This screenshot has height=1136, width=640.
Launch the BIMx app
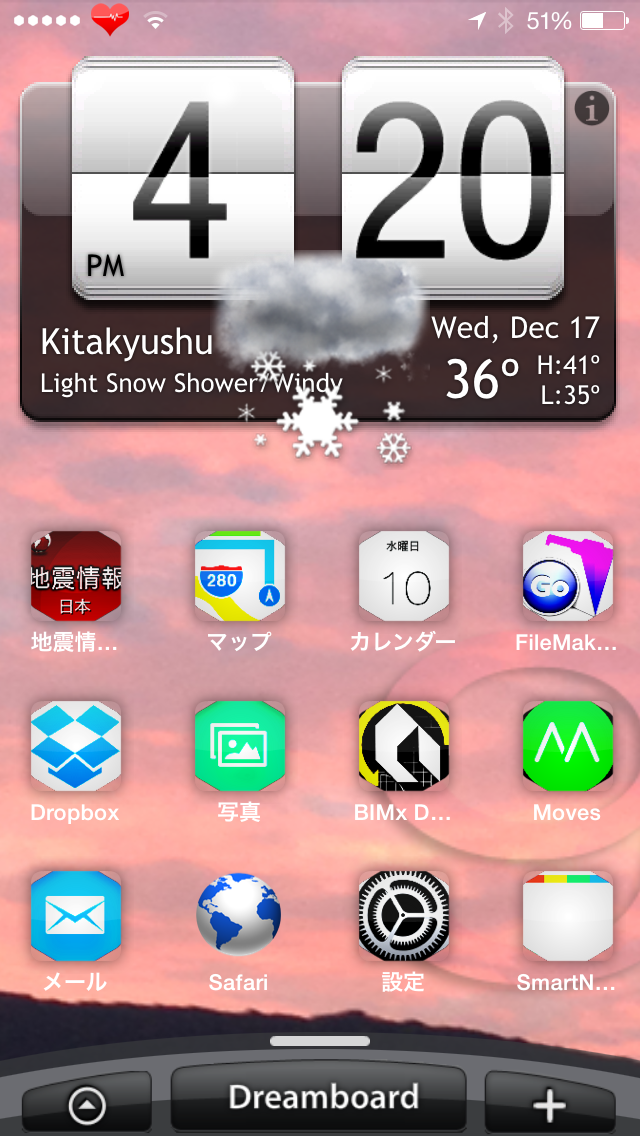[404, 746]
